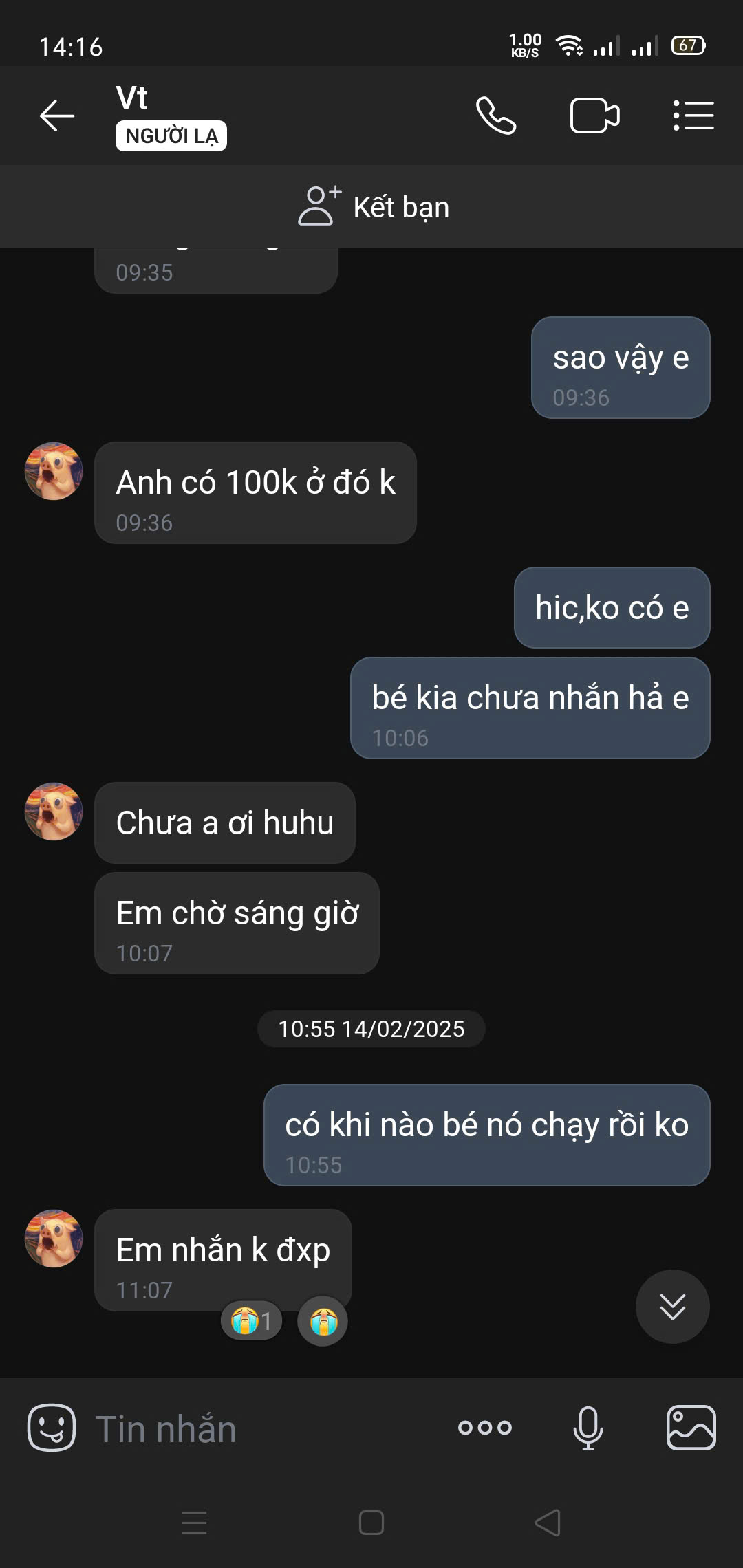Open more attachment options (three dots)
This screenshot has width=743, height=1568.
tap(484, 1428)
